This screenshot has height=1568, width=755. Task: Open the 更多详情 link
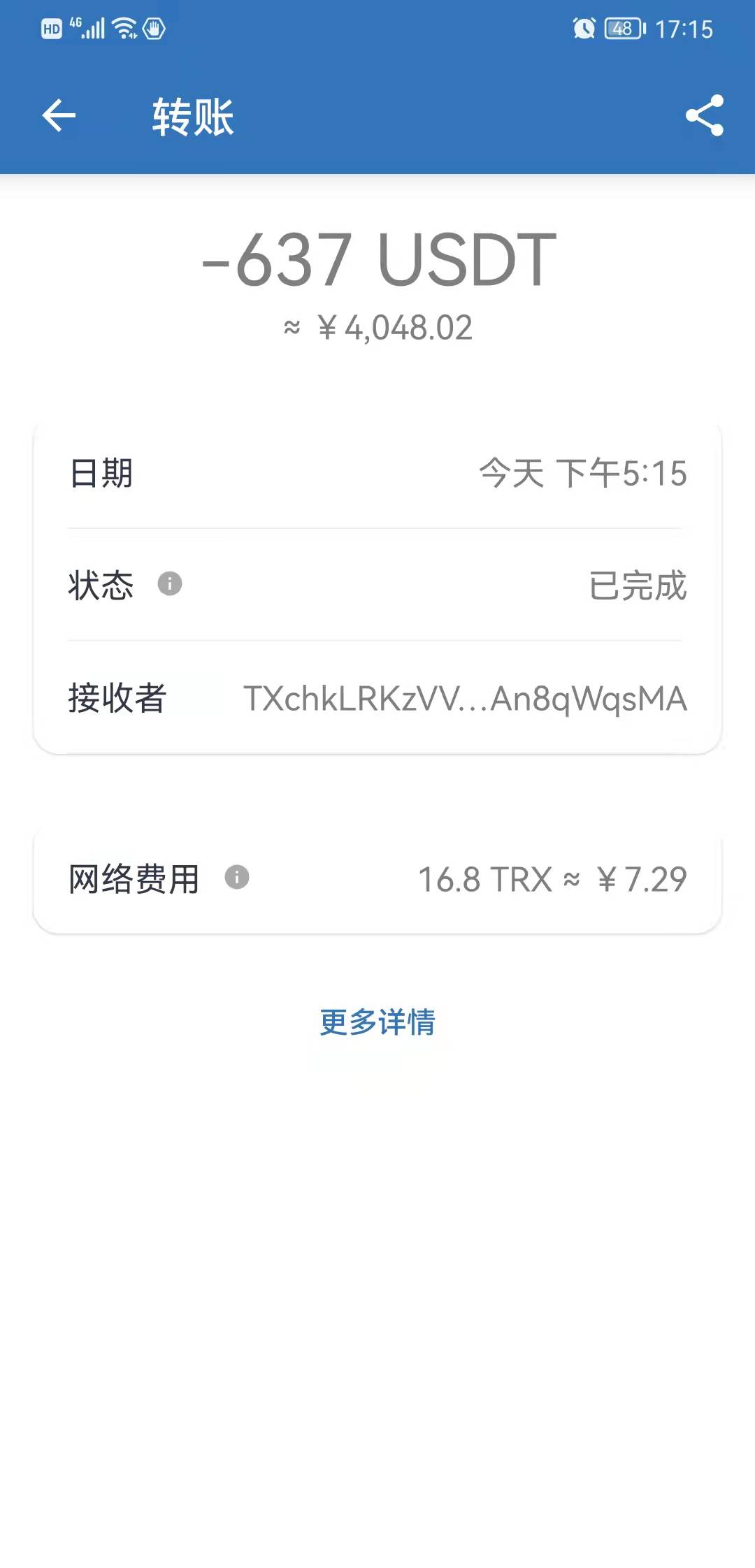[377, 1022]
